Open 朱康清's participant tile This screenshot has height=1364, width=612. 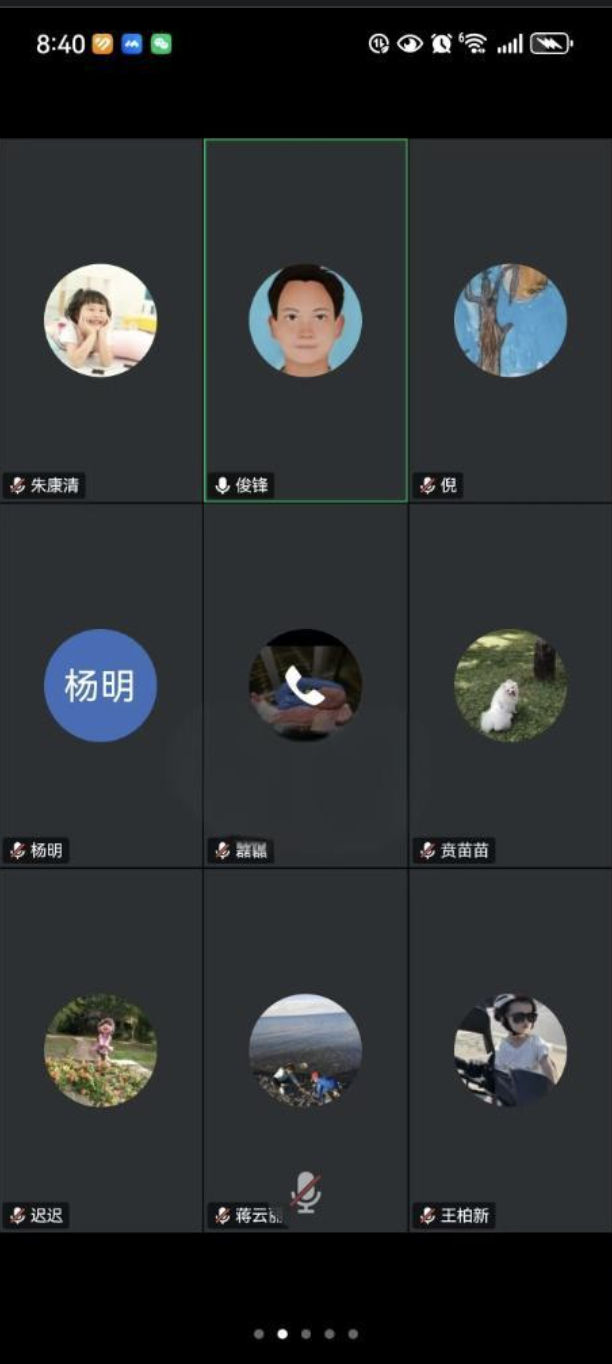click(x=101, y=320)
